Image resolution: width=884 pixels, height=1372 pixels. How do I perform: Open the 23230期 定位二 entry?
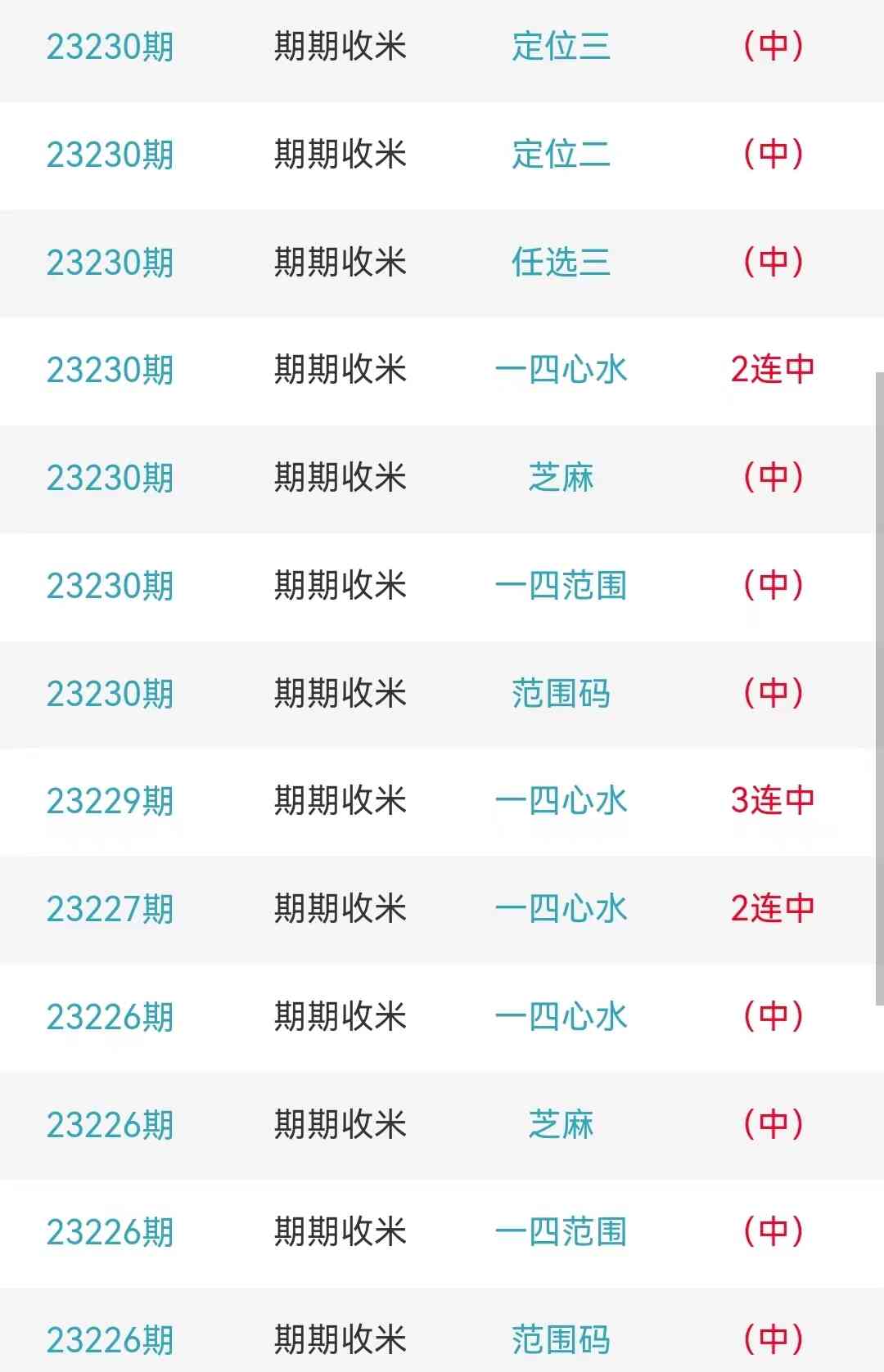561,155
